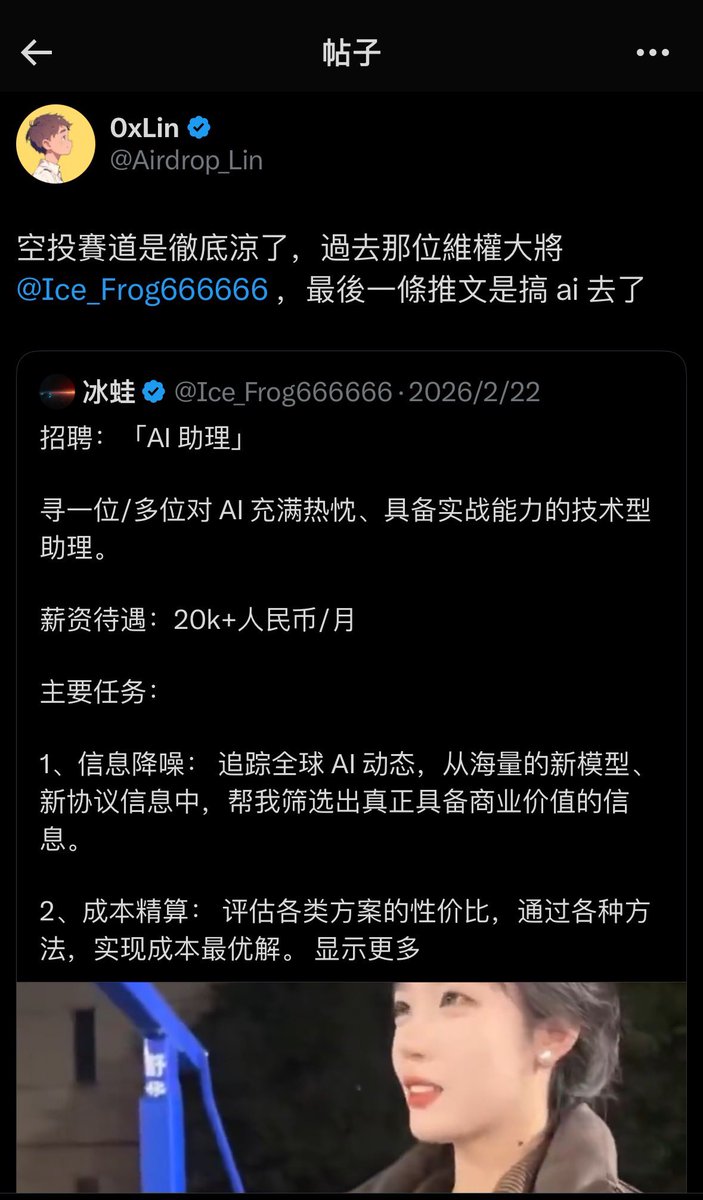703x1200 pixels.
Task: Open the three-dot overflow menu
Action: coord(653,53)
